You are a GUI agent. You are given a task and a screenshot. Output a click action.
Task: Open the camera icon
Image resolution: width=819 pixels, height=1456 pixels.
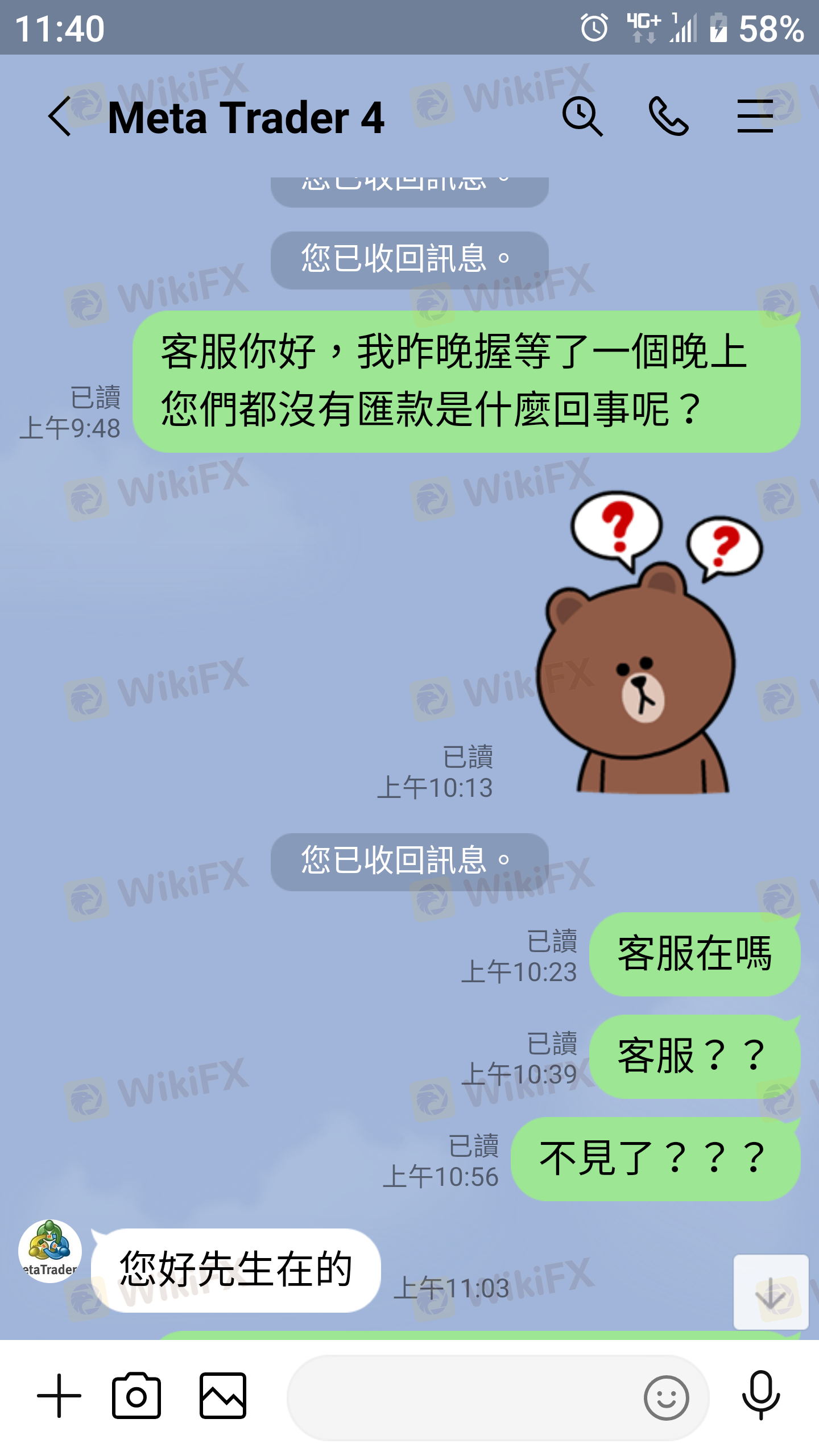point(136,1395)
